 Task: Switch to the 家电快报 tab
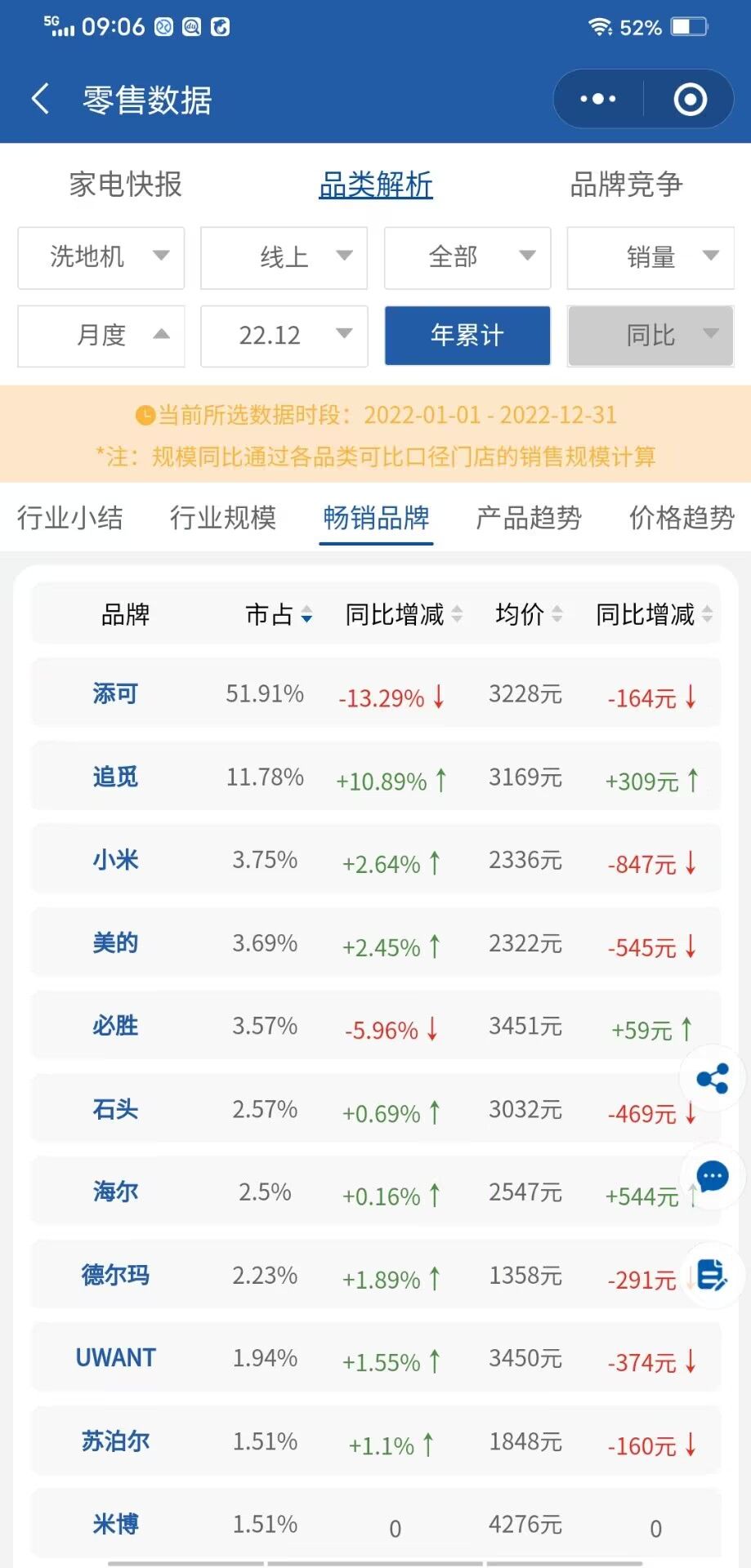coord(125,185)
